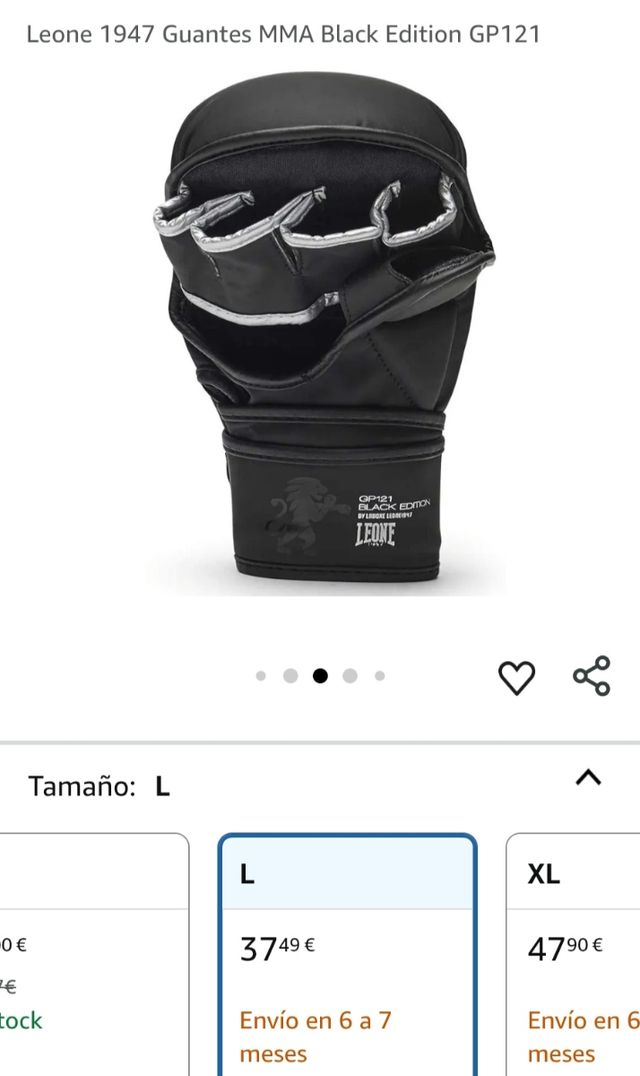Collapse the Tamaño size section
The width and height of the screenshot is (640, 1076).
pos(588,778)
